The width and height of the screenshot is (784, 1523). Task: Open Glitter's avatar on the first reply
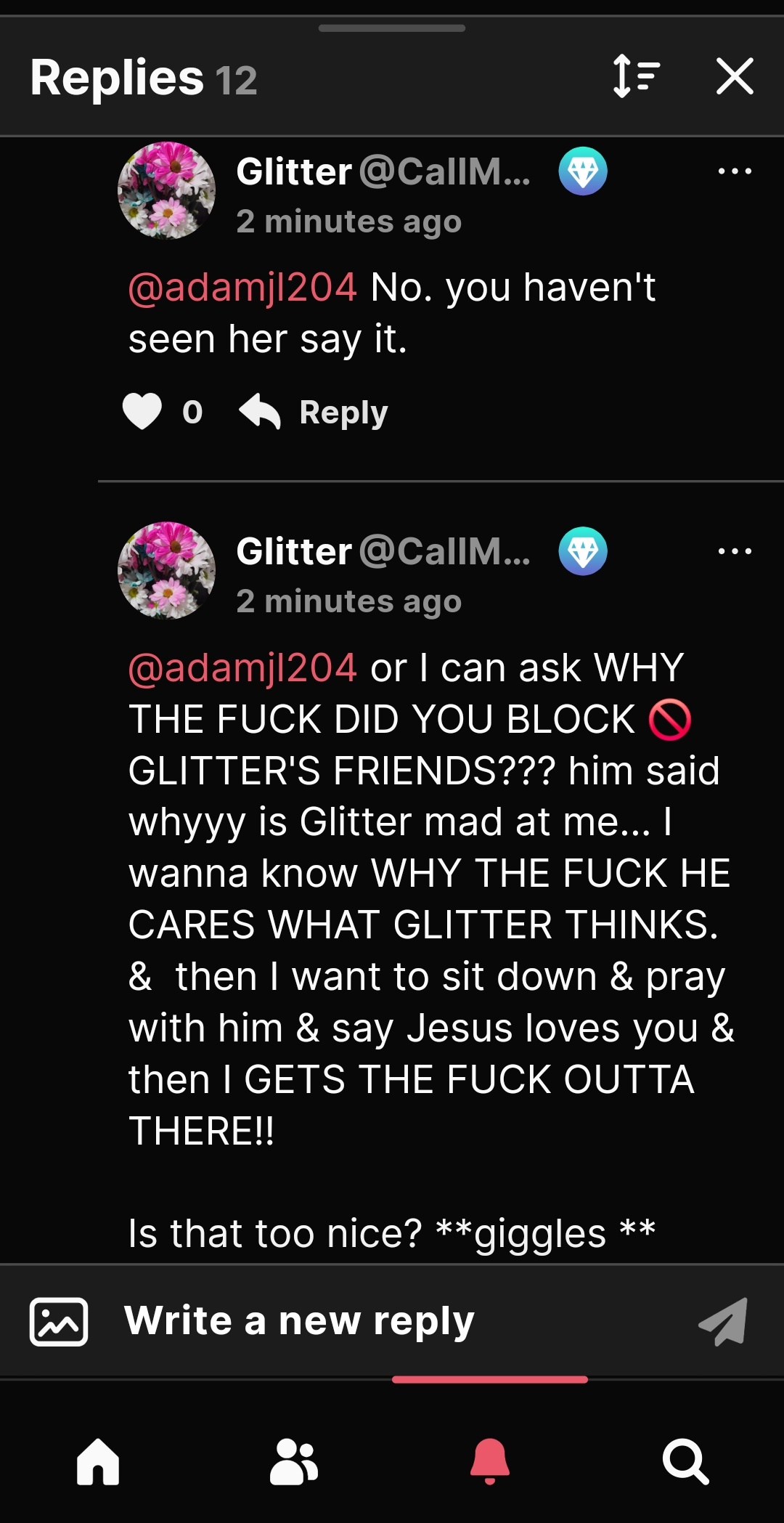(x=166, y=190)
